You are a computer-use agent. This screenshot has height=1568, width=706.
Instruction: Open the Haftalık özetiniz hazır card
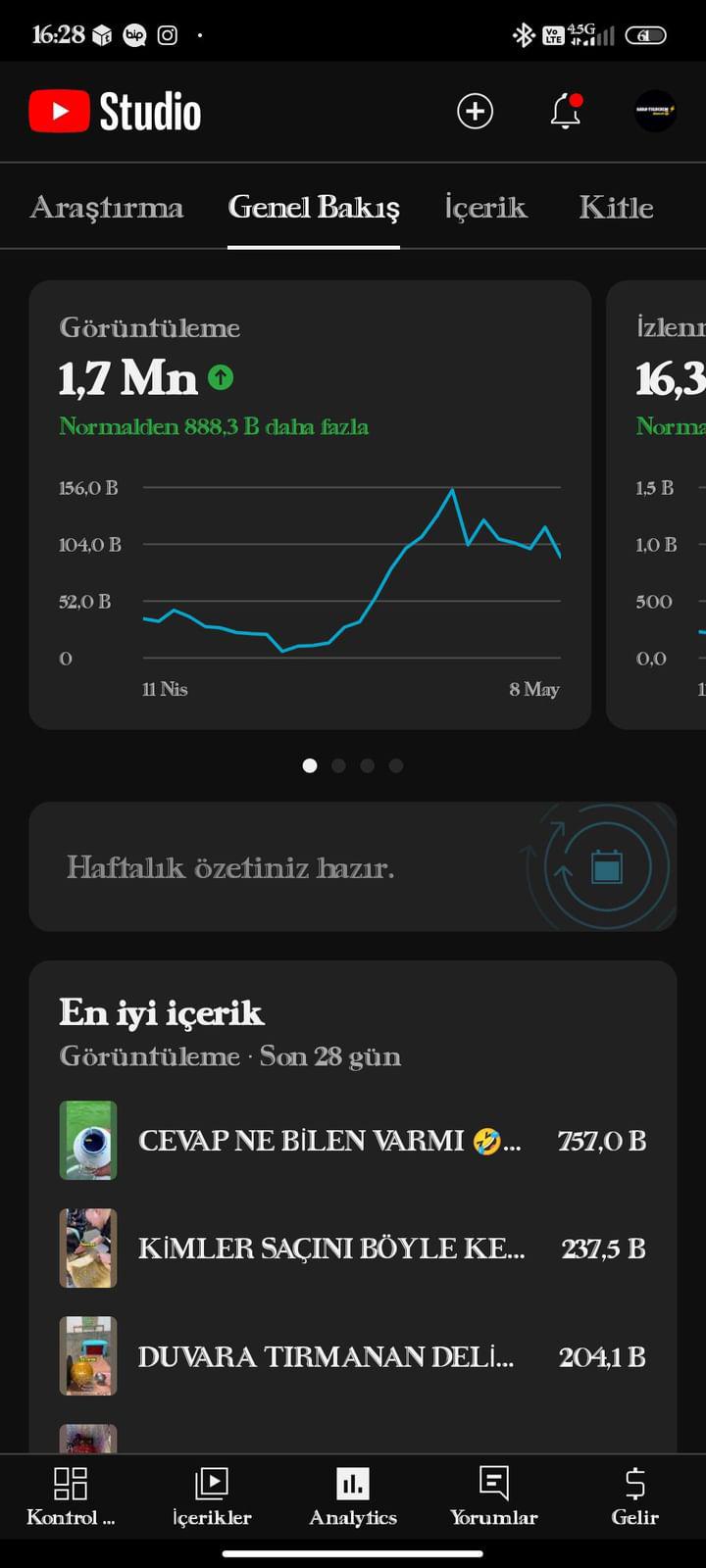click(353, 867)
